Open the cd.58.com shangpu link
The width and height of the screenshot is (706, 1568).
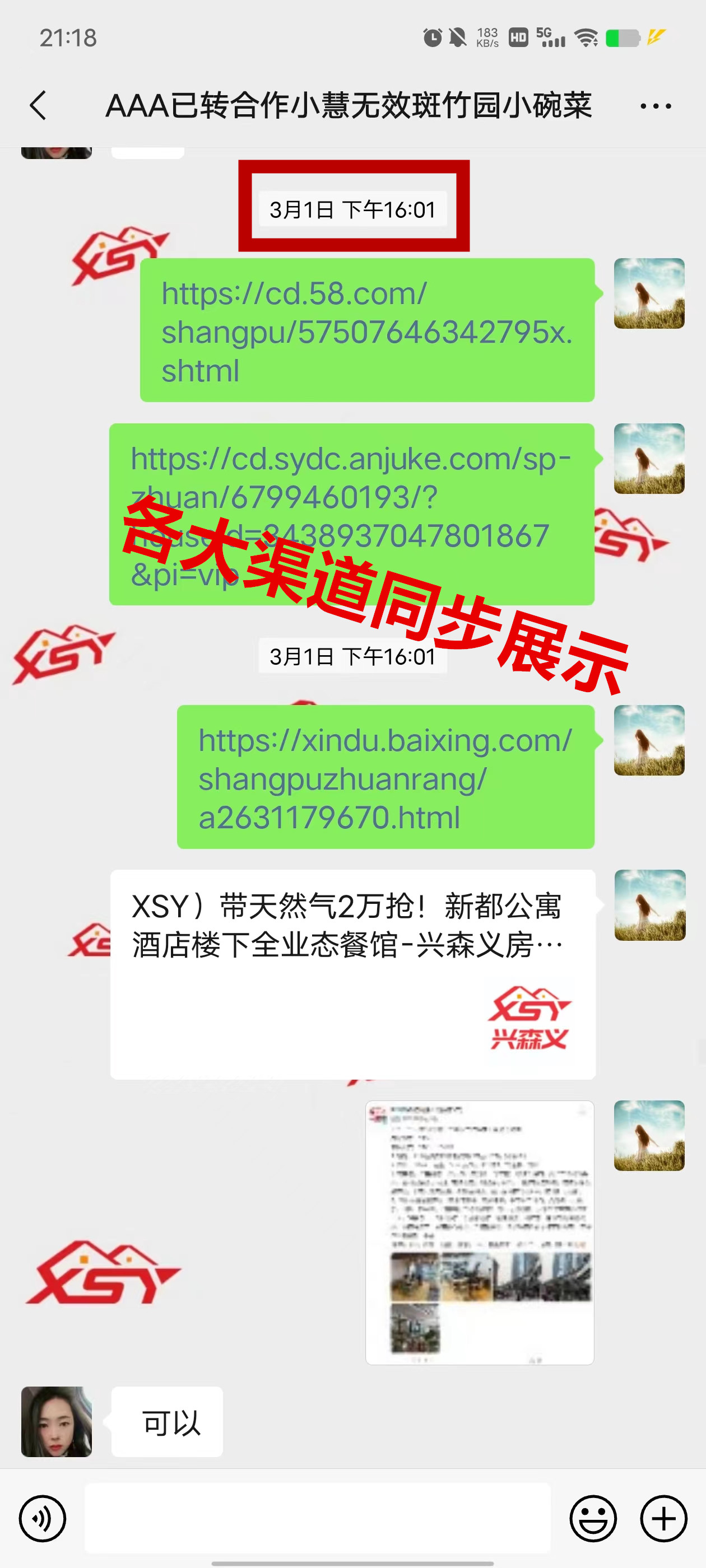point(366,332)
